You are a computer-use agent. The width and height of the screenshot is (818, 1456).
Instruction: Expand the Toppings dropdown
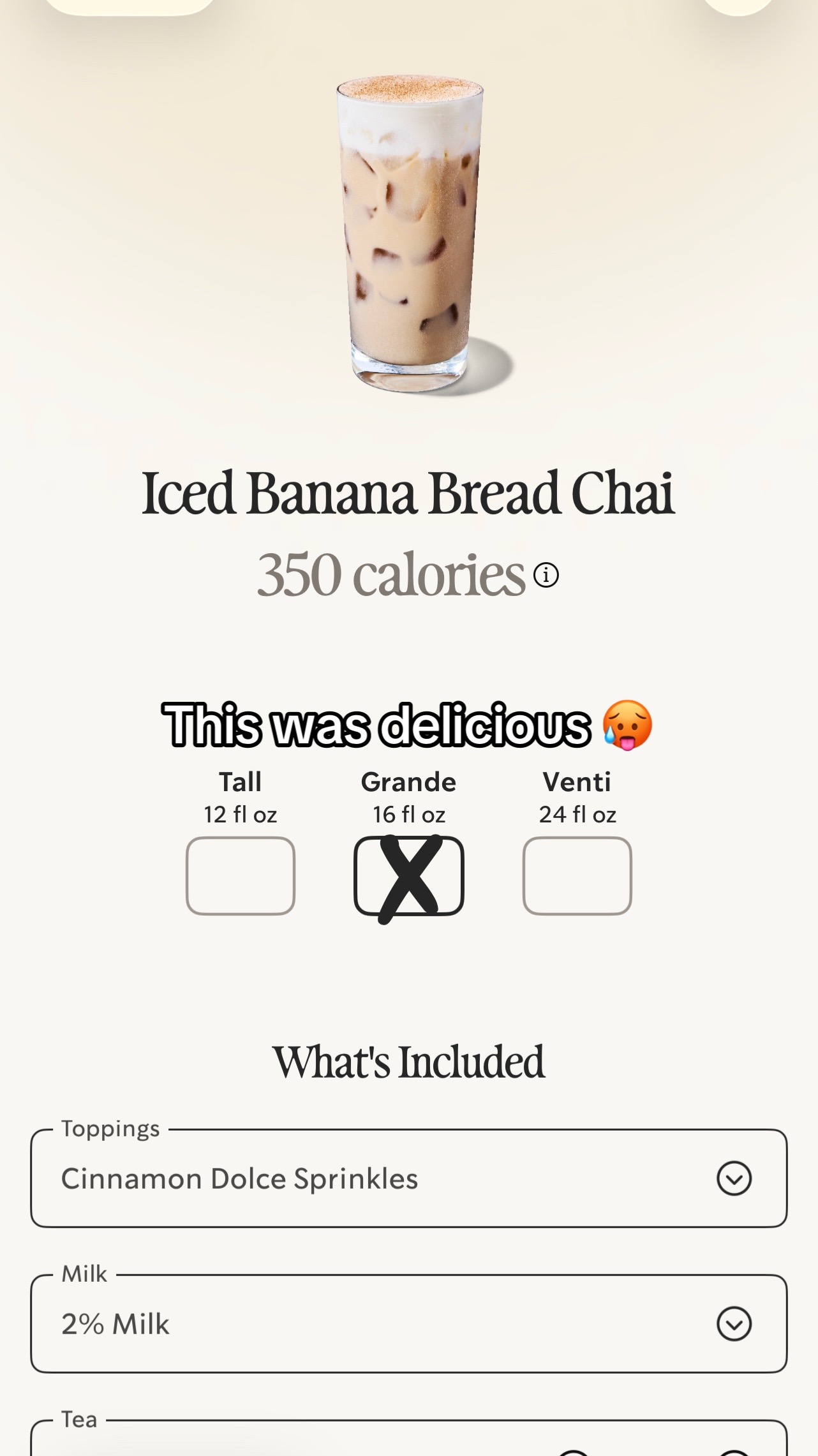click(409, 1178)
